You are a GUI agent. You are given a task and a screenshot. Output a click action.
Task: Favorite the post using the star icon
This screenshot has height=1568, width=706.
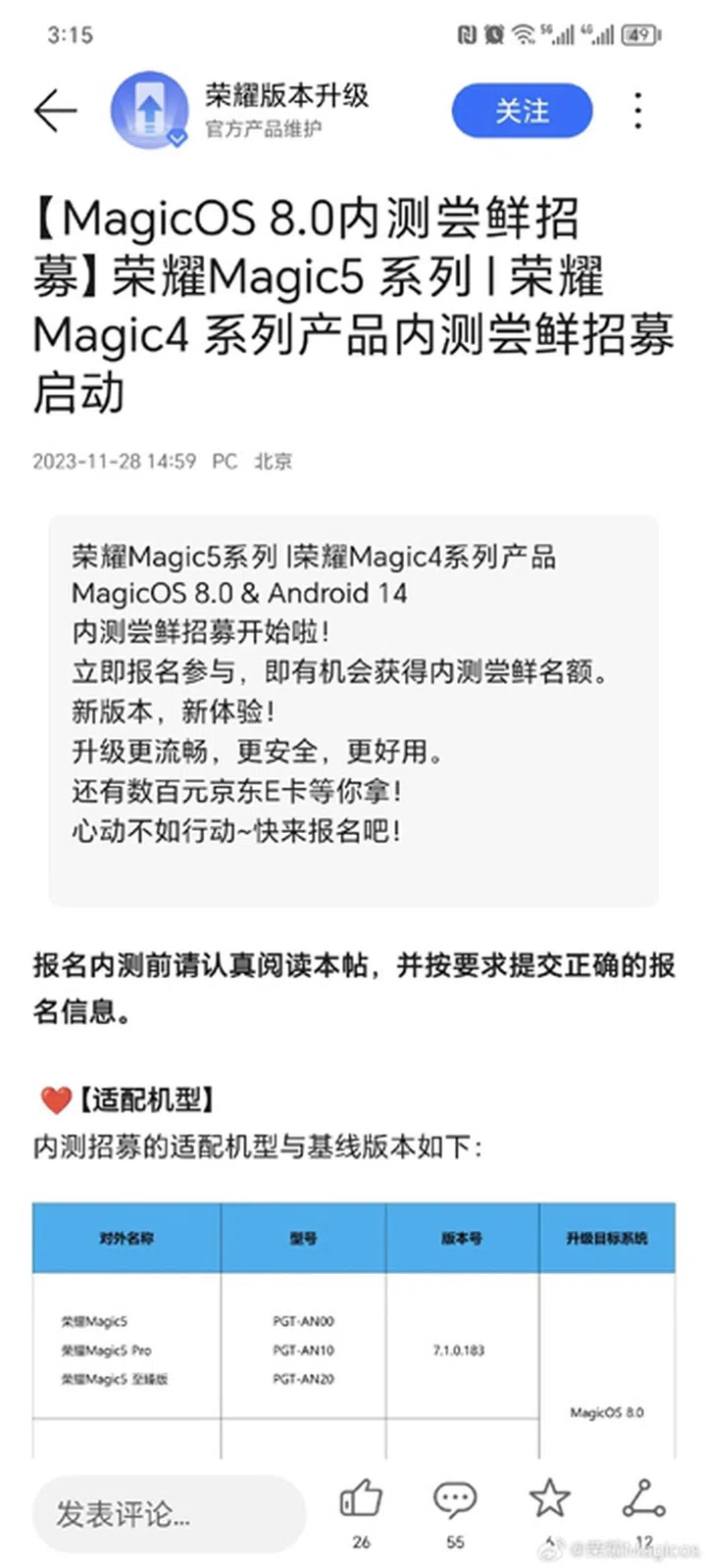point(549,1497)
